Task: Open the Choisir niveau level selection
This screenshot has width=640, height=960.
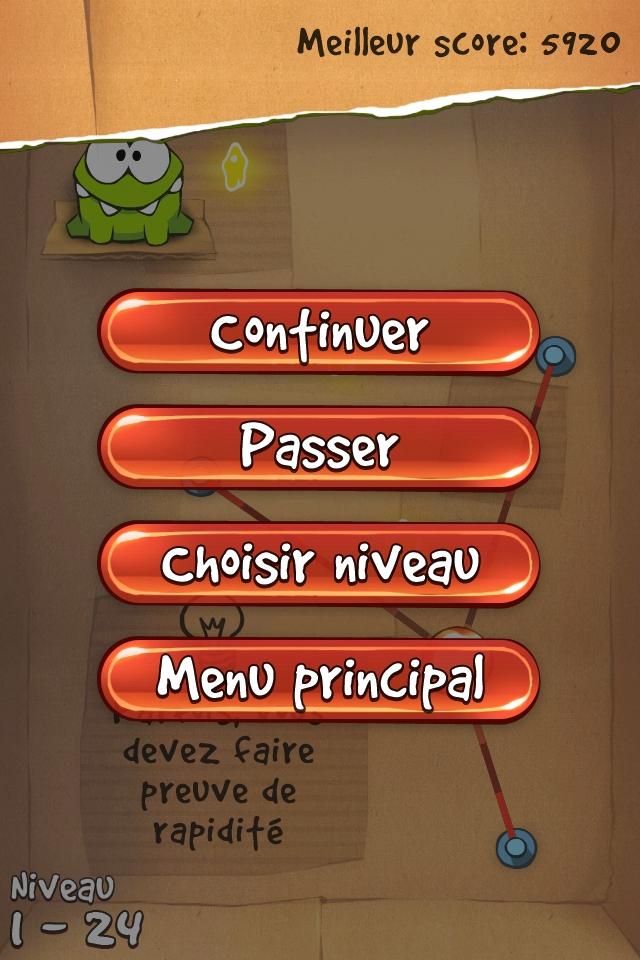Action: [319, 564]
